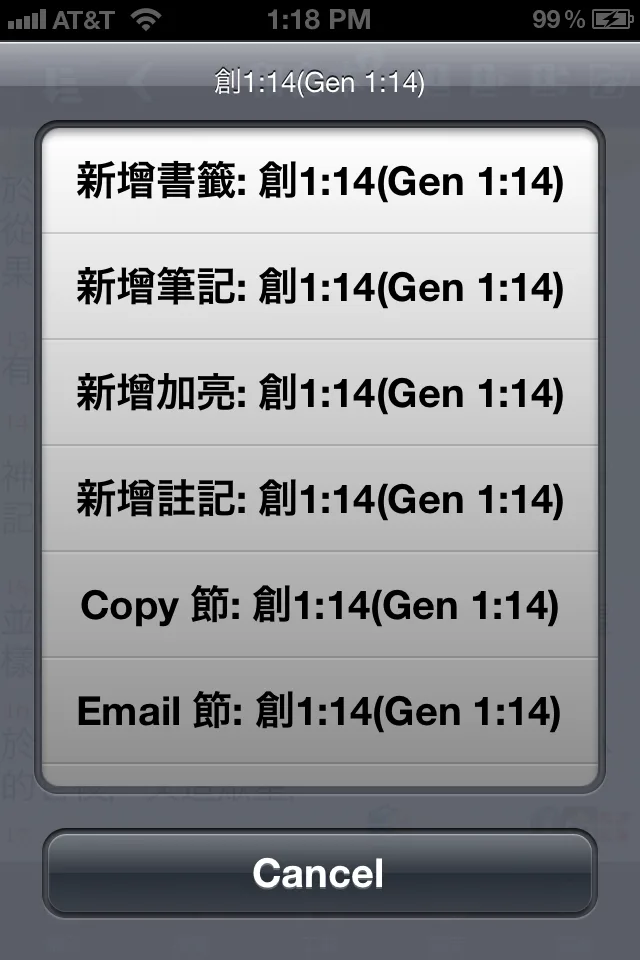640x960 pixels.
Task: Copy 節 Gen 1:14
Action: 320,605
